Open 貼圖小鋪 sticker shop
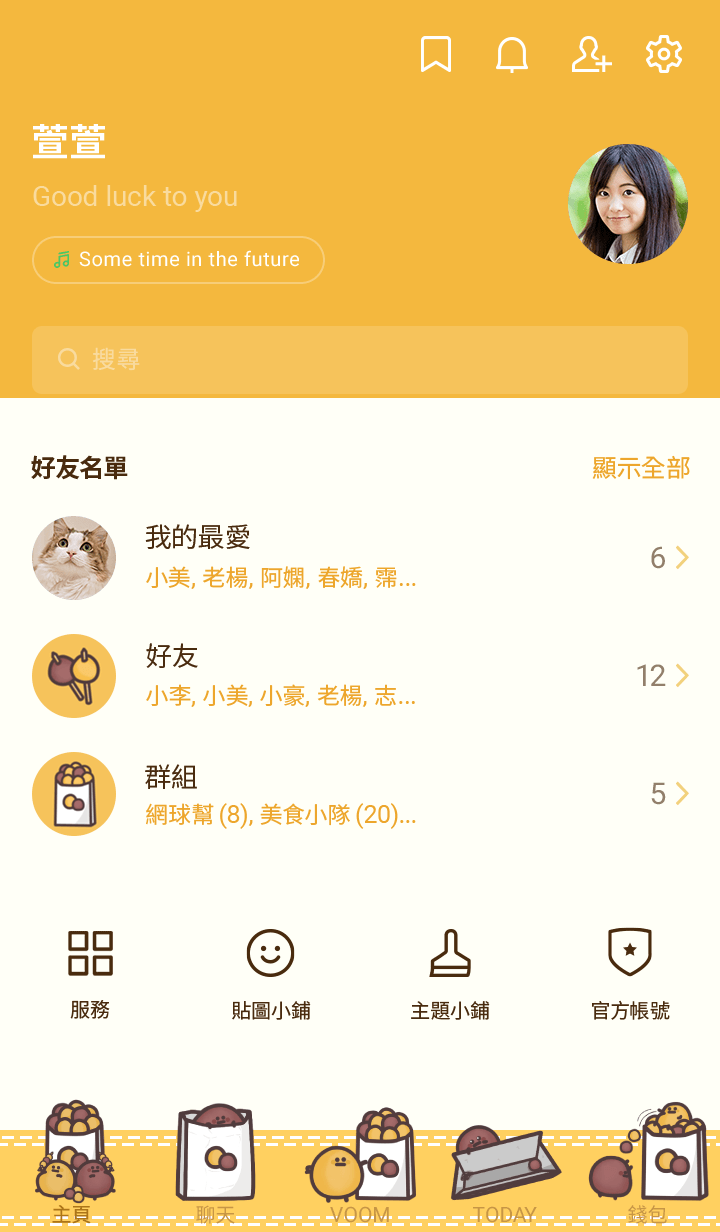 (x=270, y=974)
